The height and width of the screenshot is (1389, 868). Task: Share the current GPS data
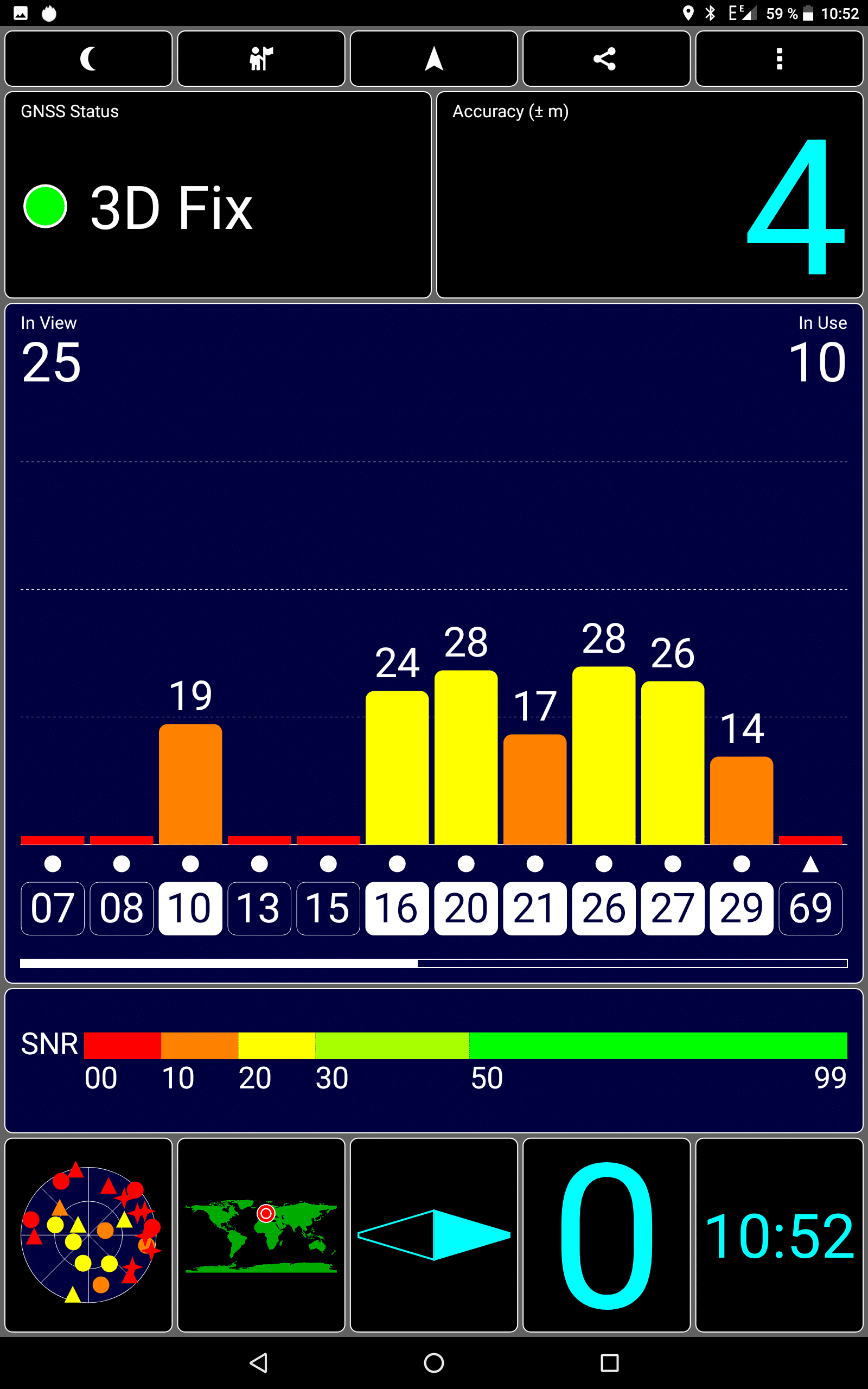[607, 59]
